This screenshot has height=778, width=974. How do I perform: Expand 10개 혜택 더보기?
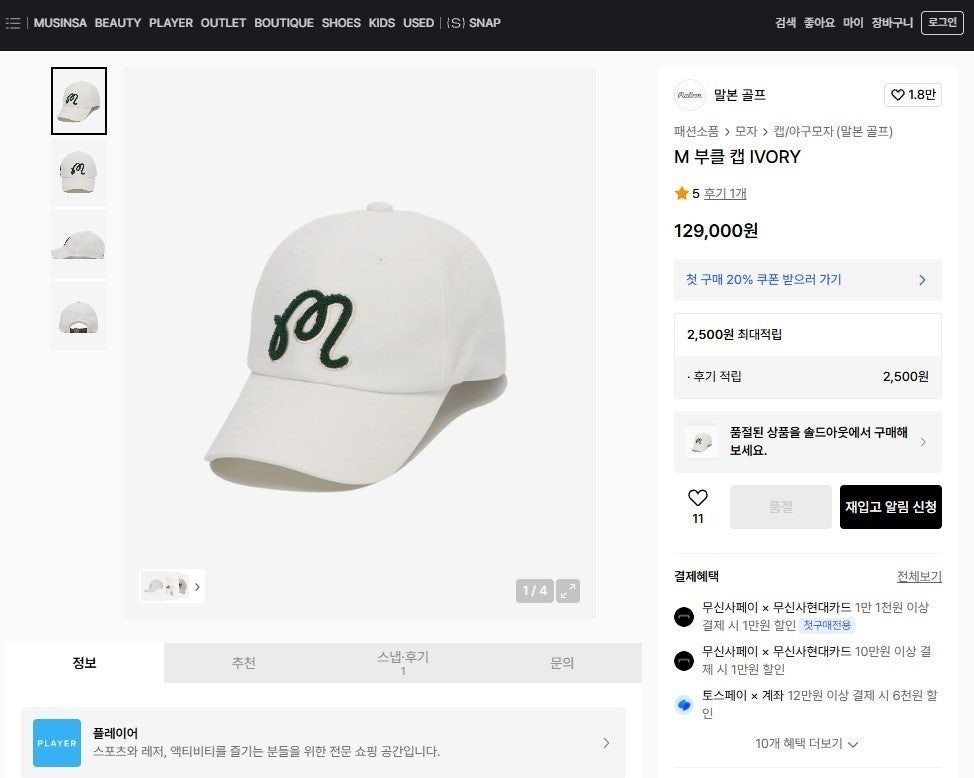[x=807, y=744]
